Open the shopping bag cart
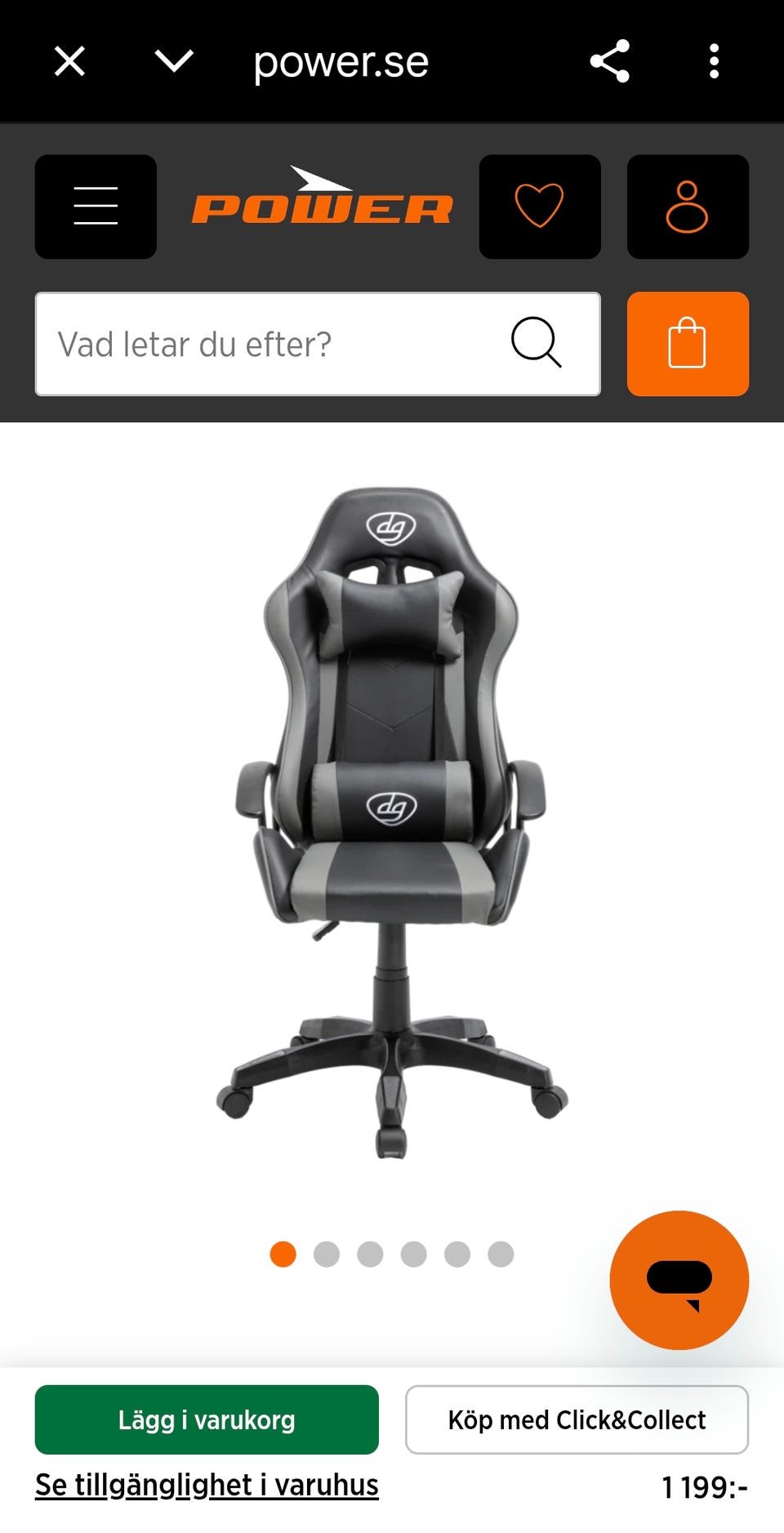 point(688,344)
